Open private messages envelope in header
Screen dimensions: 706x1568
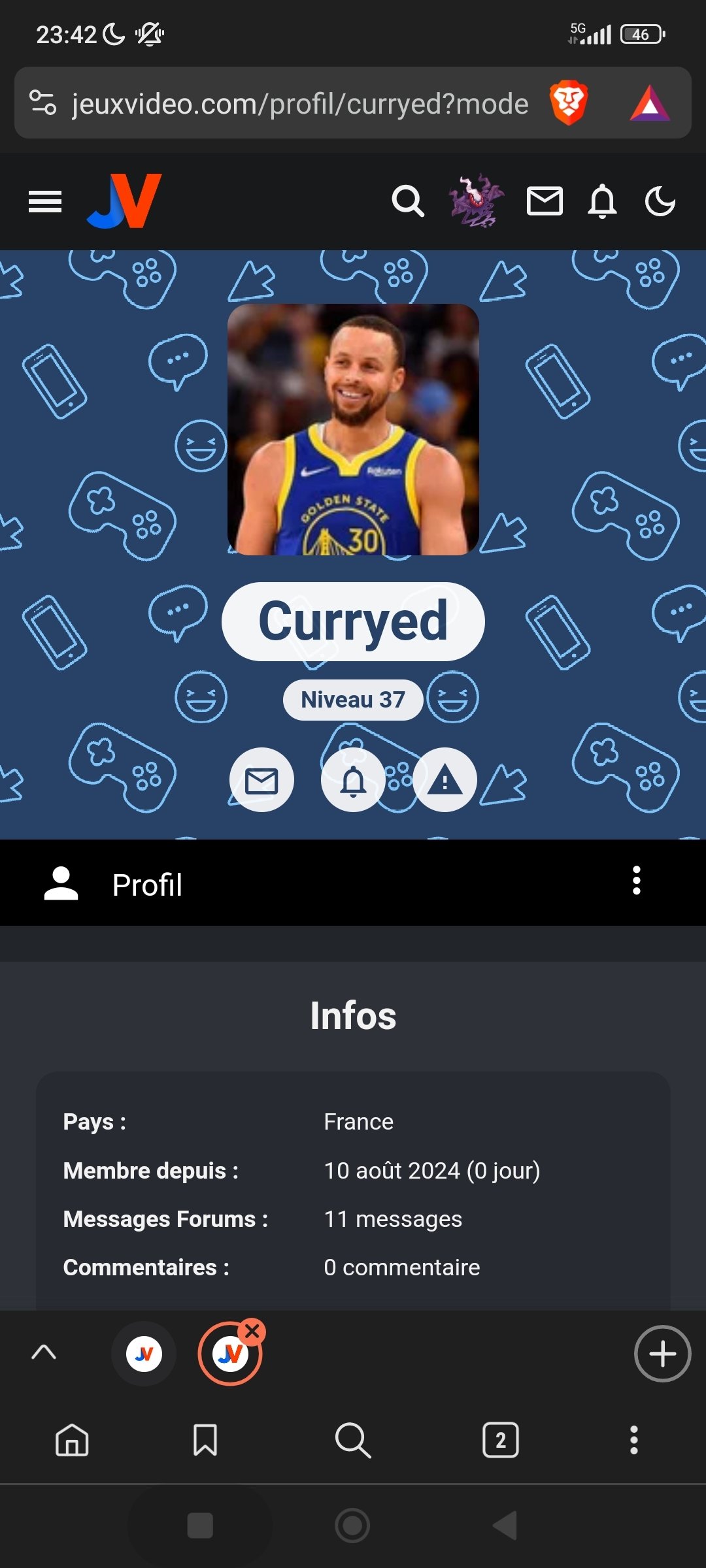[x=545, y=201]
